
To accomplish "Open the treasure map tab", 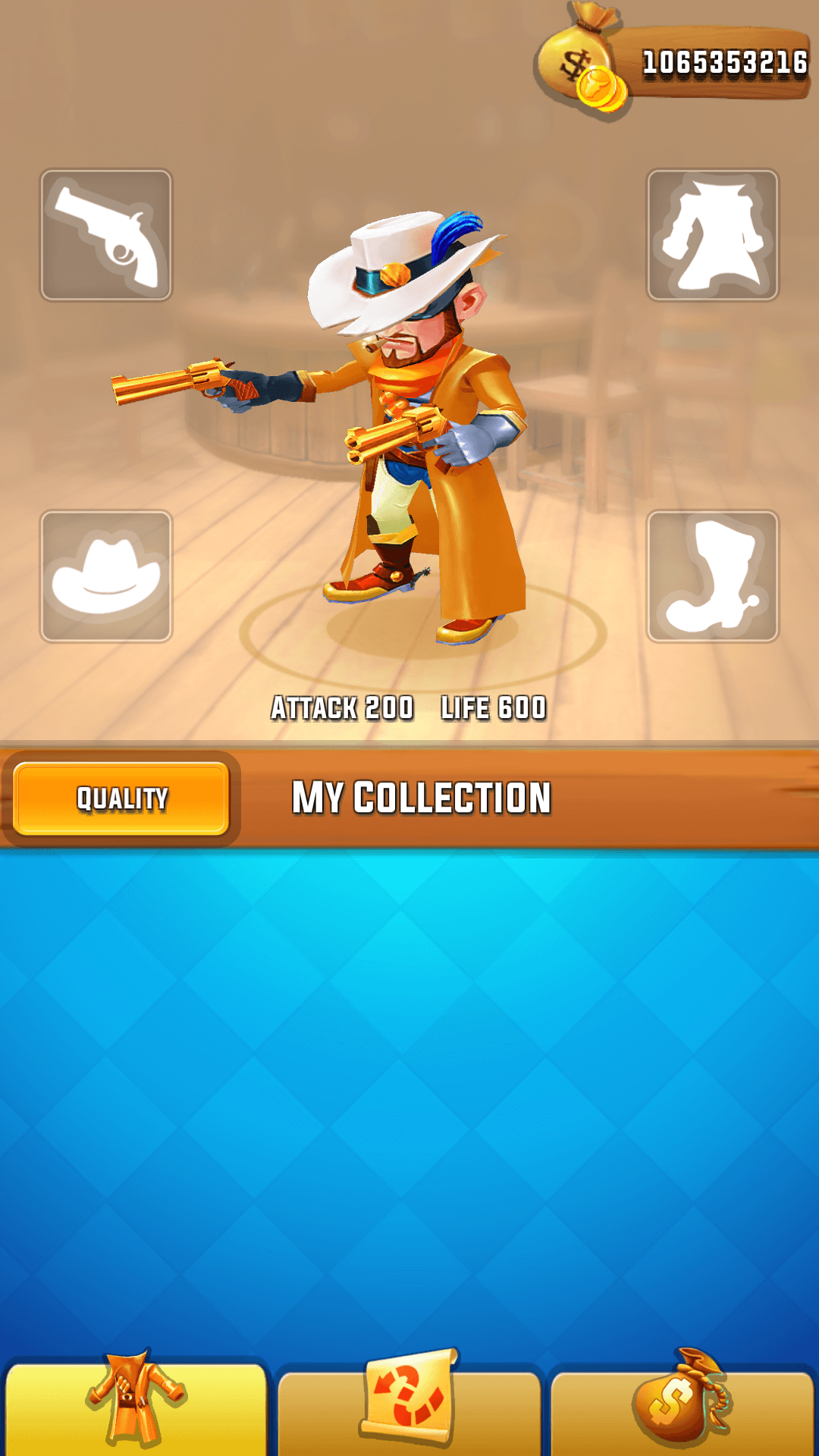I will pos(409,1404).
